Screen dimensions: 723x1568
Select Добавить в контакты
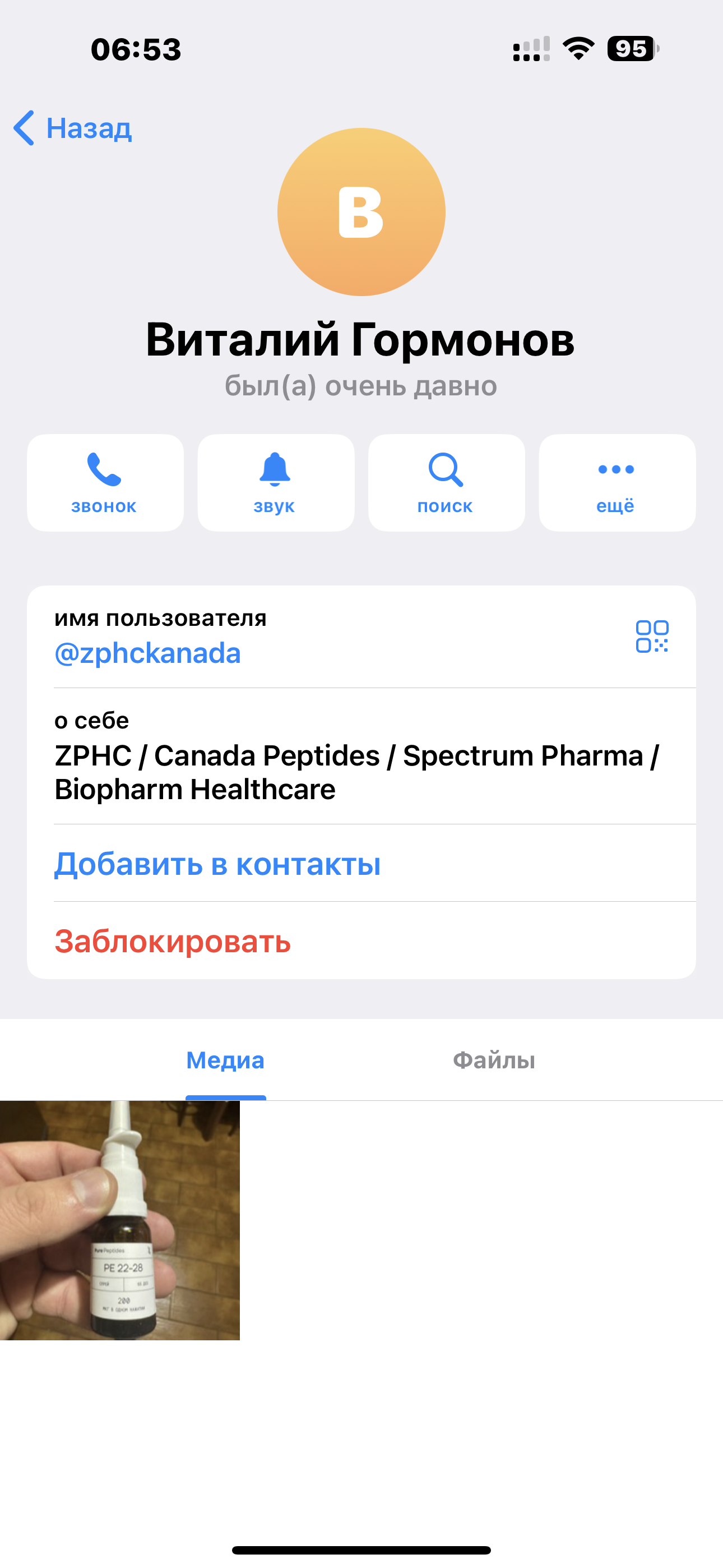click(217, 864)
